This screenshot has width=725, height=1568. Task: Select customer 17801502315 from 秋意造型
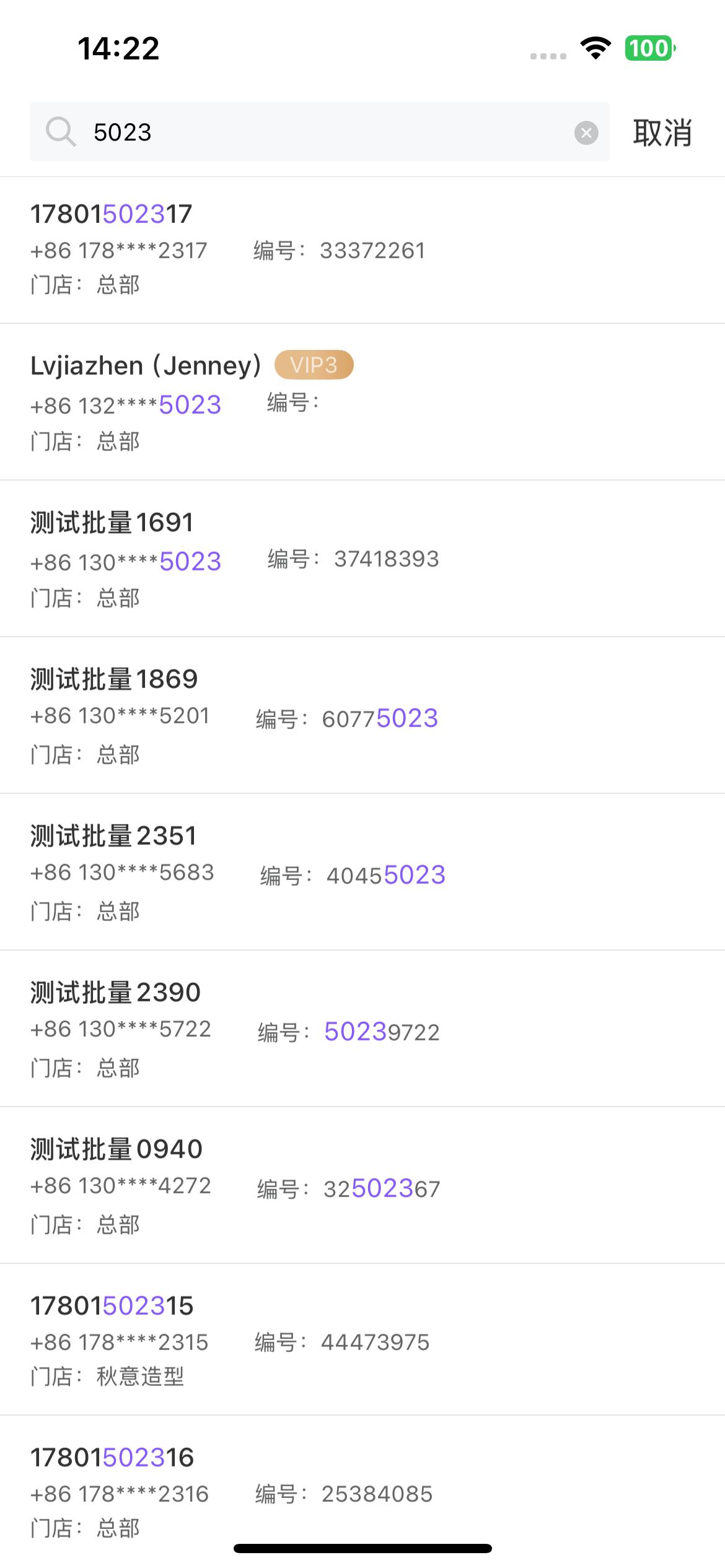point(362,1340)
